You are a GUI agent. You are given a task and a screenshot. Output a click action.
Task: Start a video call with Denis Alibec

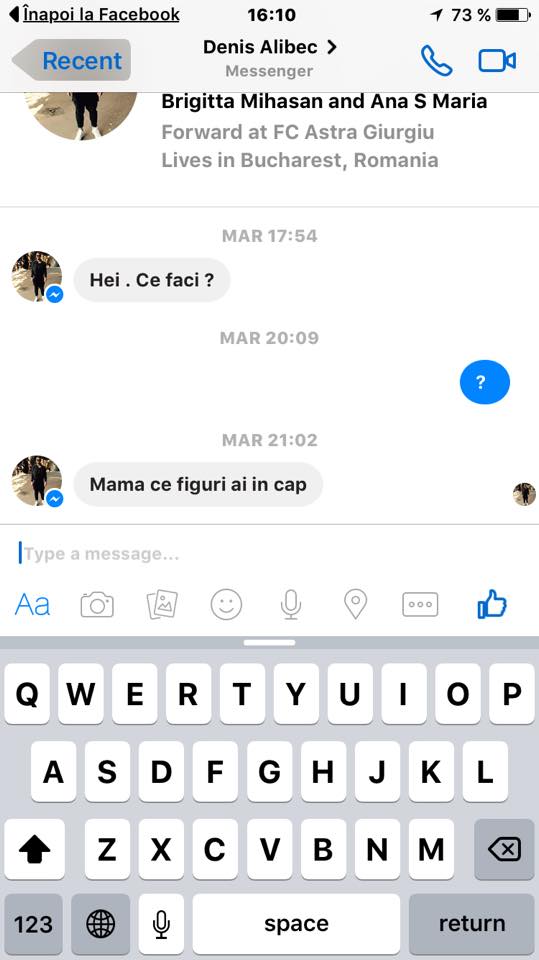tap(497, 61)
